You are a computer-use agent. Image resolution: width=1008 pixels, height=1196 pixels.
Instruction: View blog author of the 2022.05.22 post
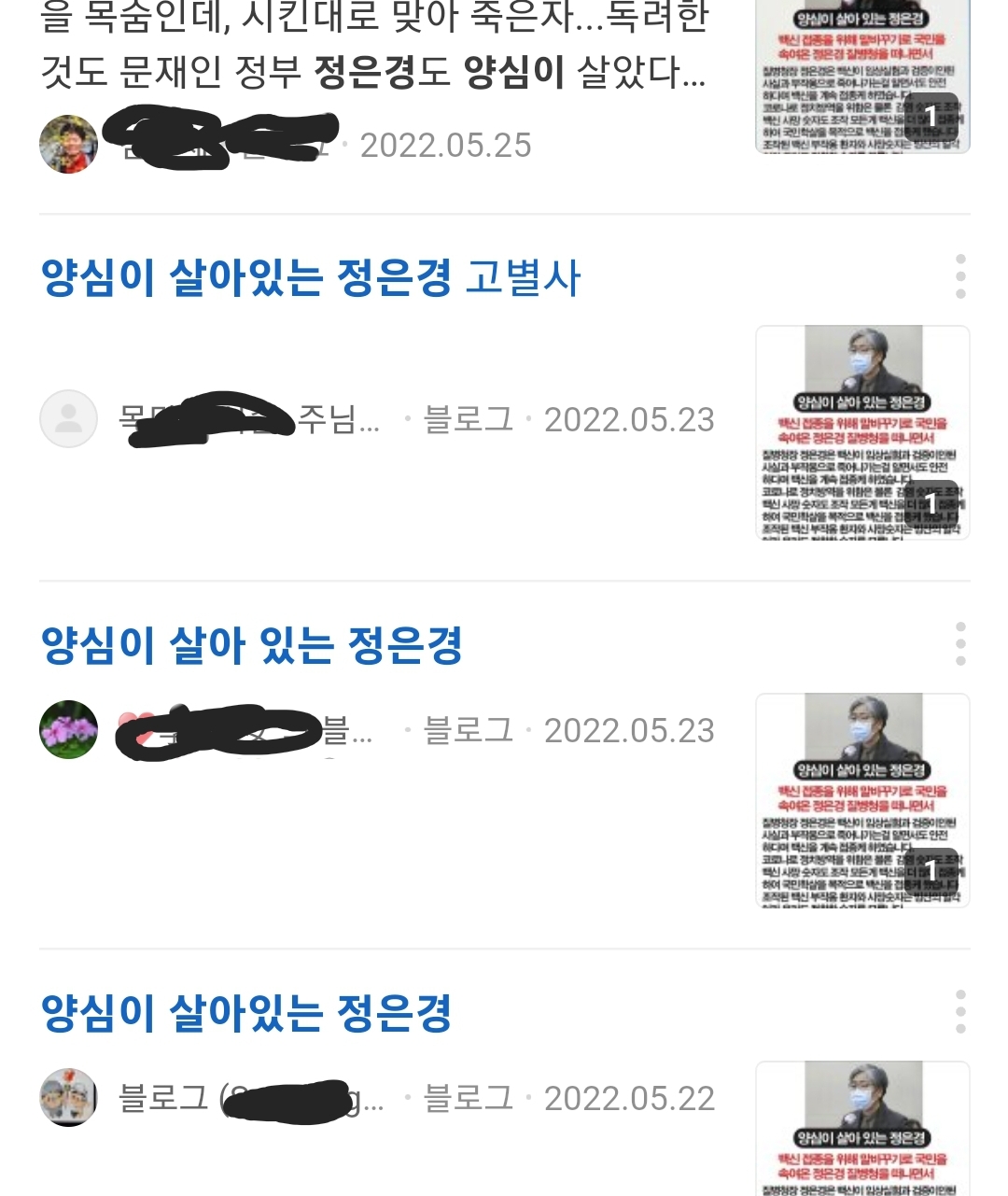[69, 1098]
